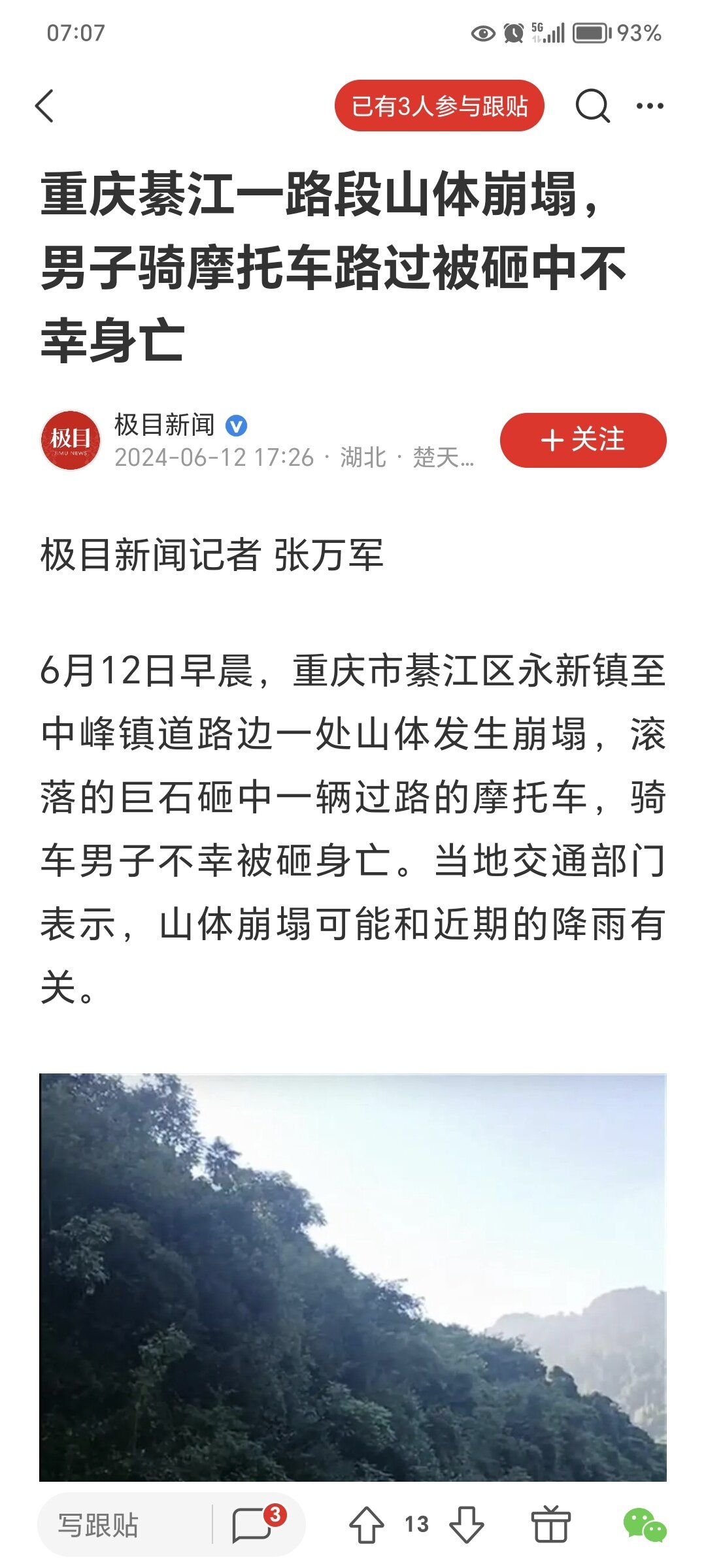The image size is (706, 1568).
Task: Follow 极目新闻 with the 关注 button
Action: point(583,440)
